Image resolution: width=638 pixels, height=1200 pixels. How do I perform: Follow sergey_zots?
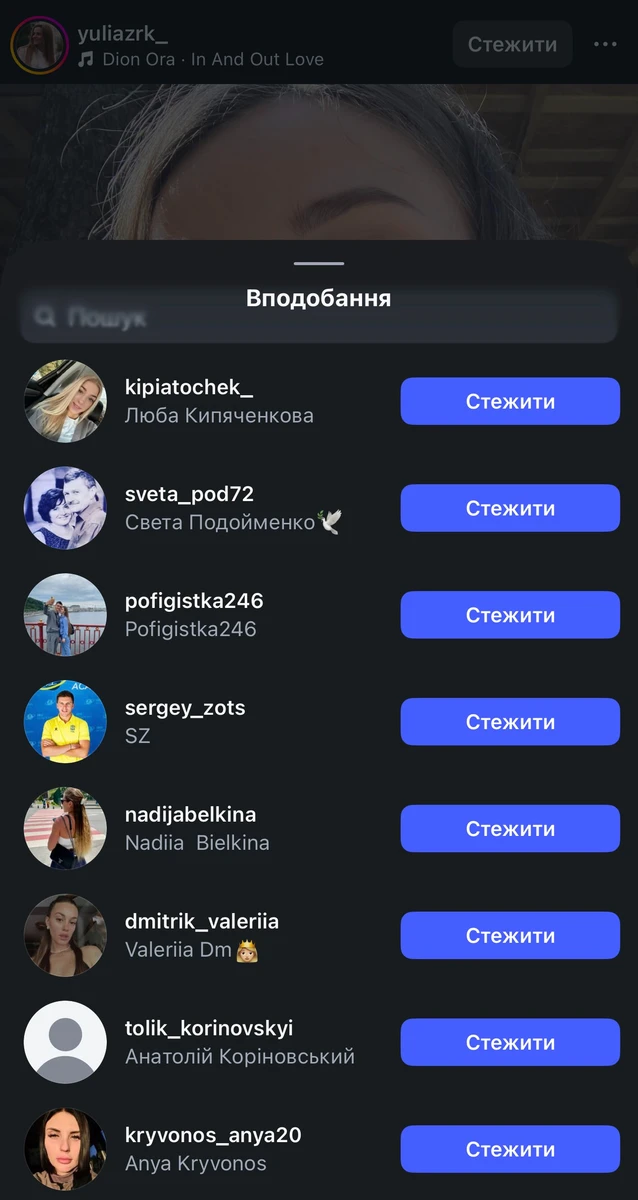(x=510, y=722)
